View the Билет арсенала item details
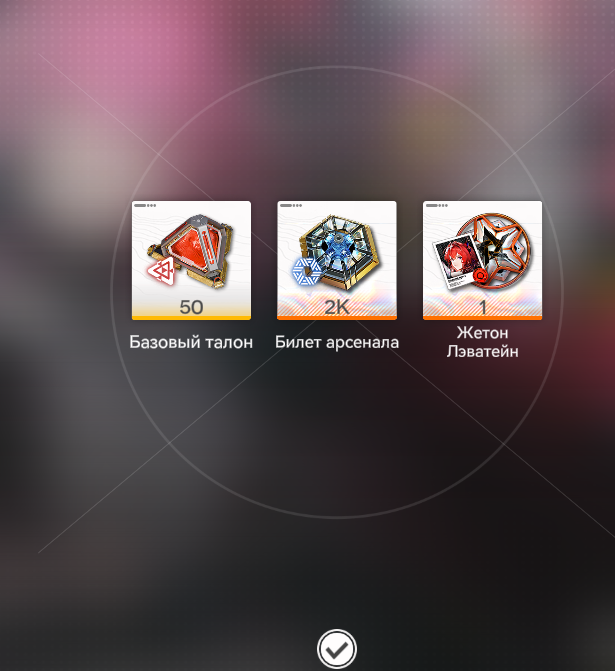Viewport: 615px width, 671px height. 337,261
